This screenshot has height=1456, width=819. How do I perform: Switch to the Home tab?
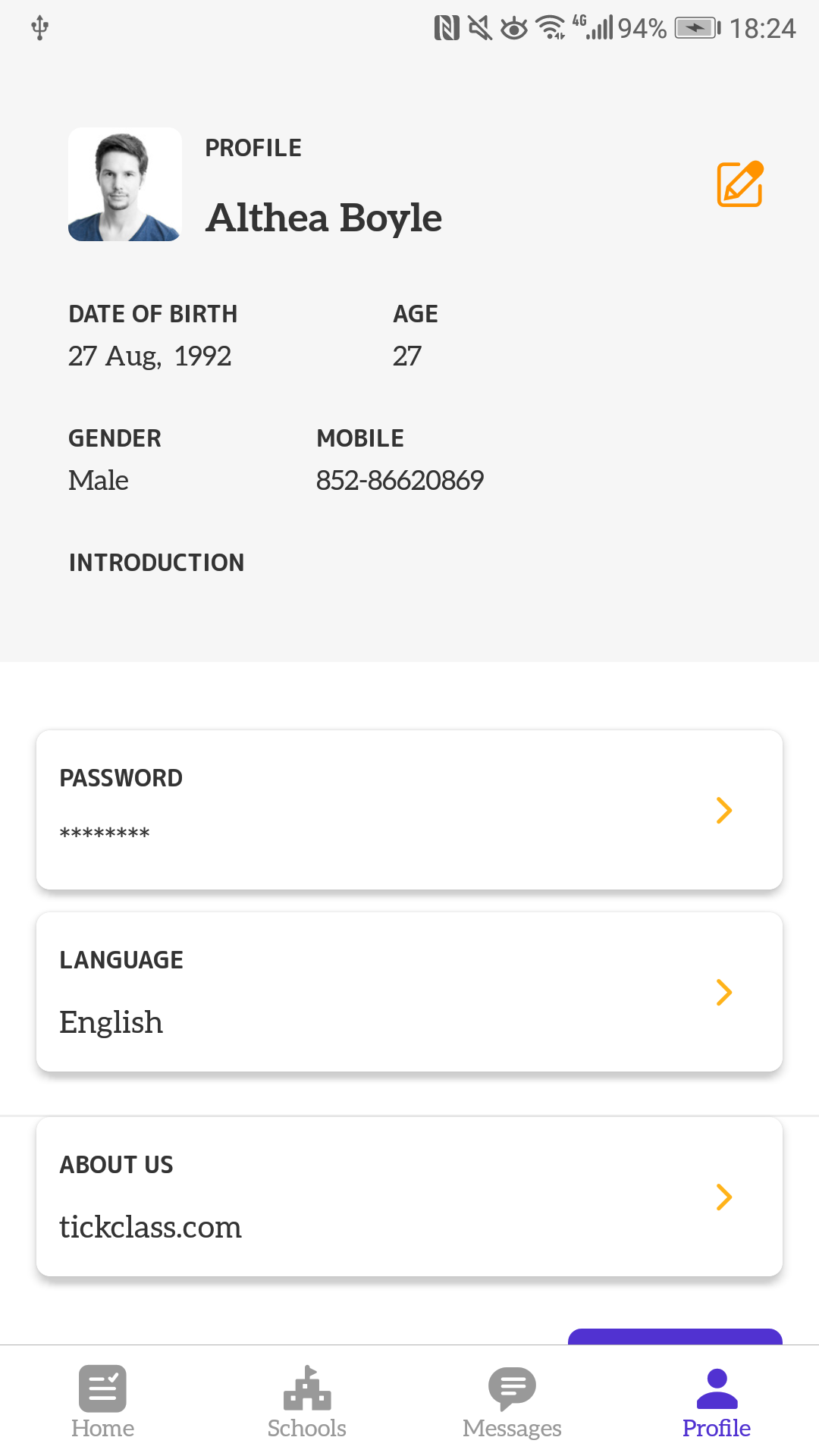[102, 1402]
